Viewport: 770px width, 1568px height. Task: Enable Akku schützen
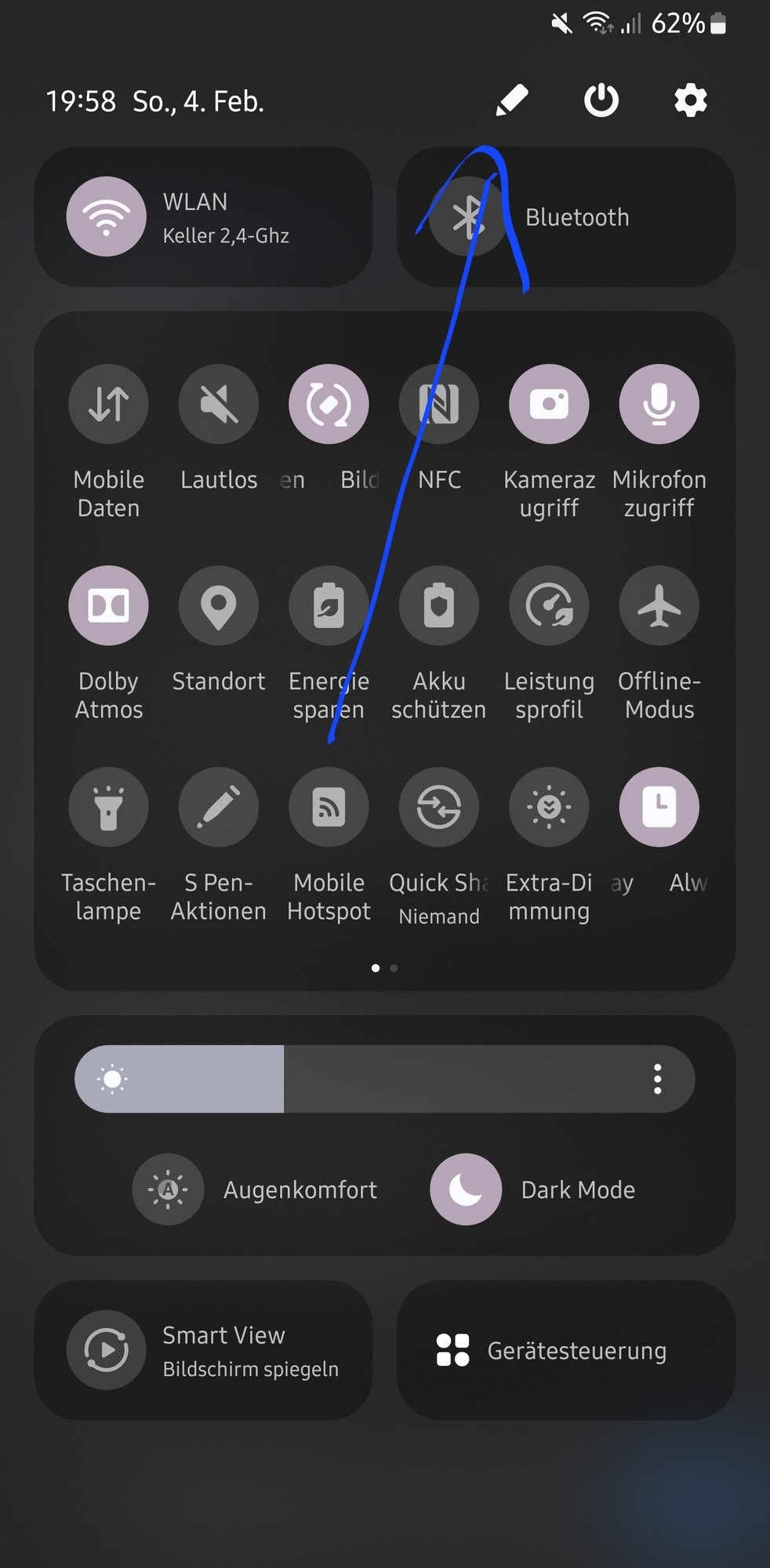pos(439,605)
